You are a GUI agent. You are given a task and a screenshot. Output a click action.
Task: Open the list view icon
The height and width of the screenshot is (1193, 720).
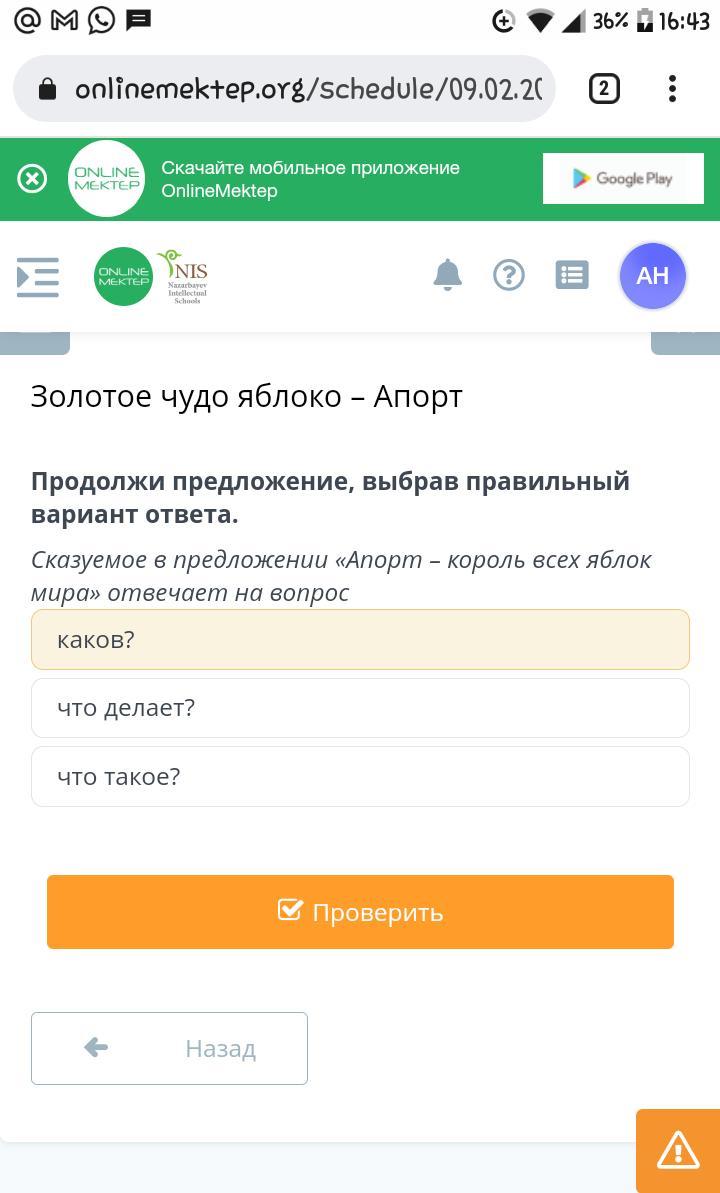click(572, 275)
